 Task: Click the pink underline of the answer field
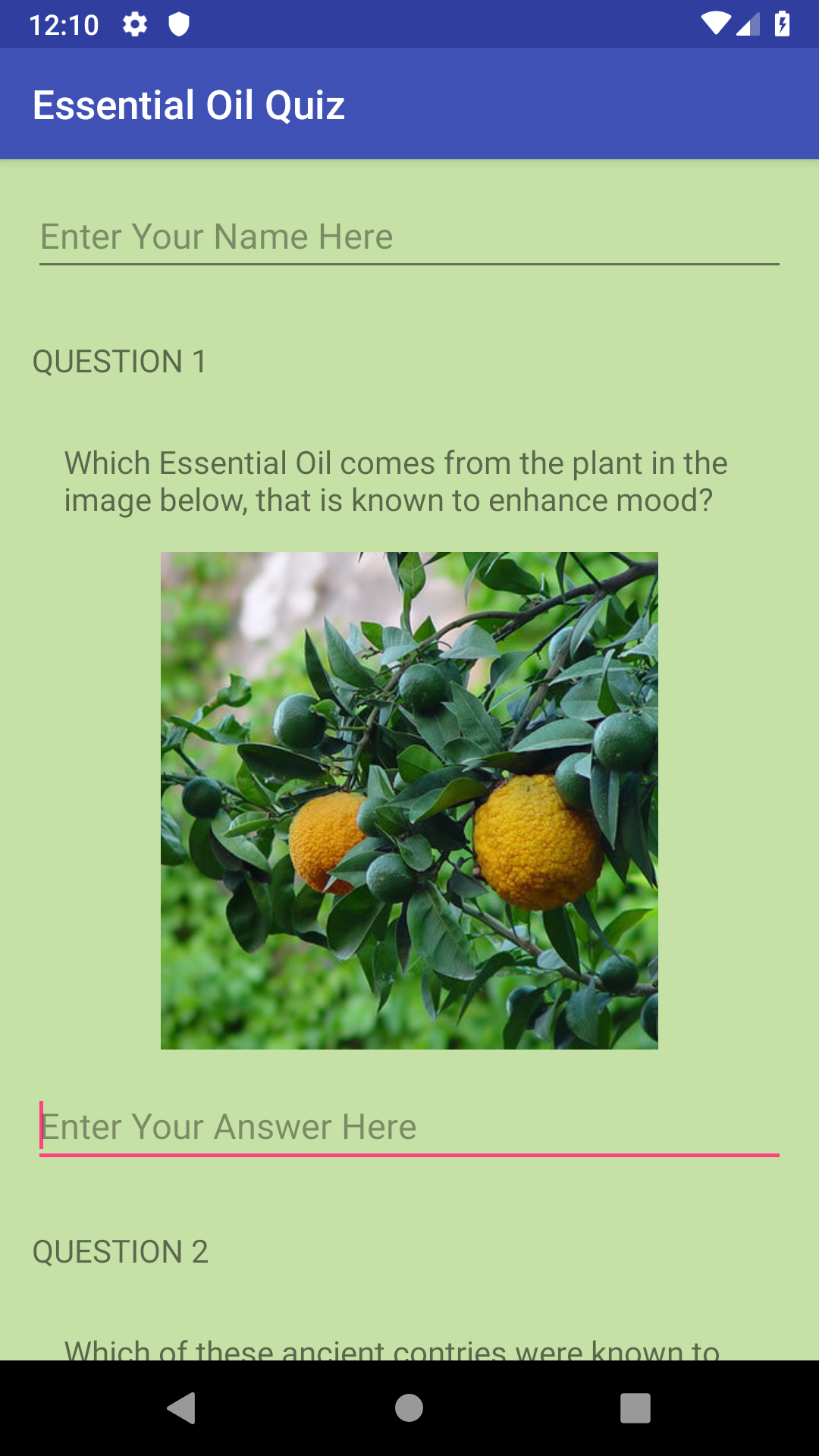click(x=409, y=1155)
